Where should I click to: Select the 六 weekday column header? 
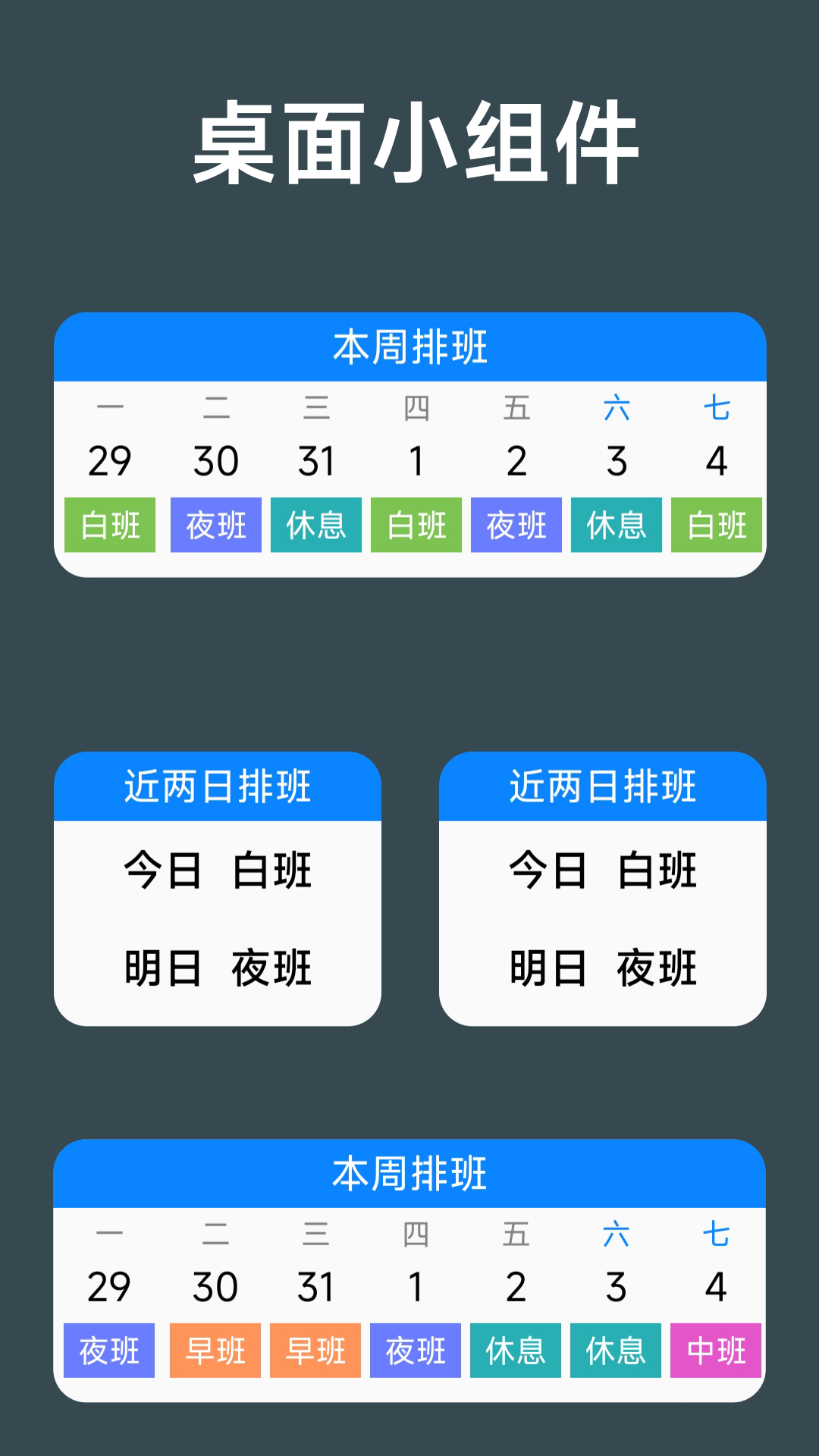pos(616,407)
